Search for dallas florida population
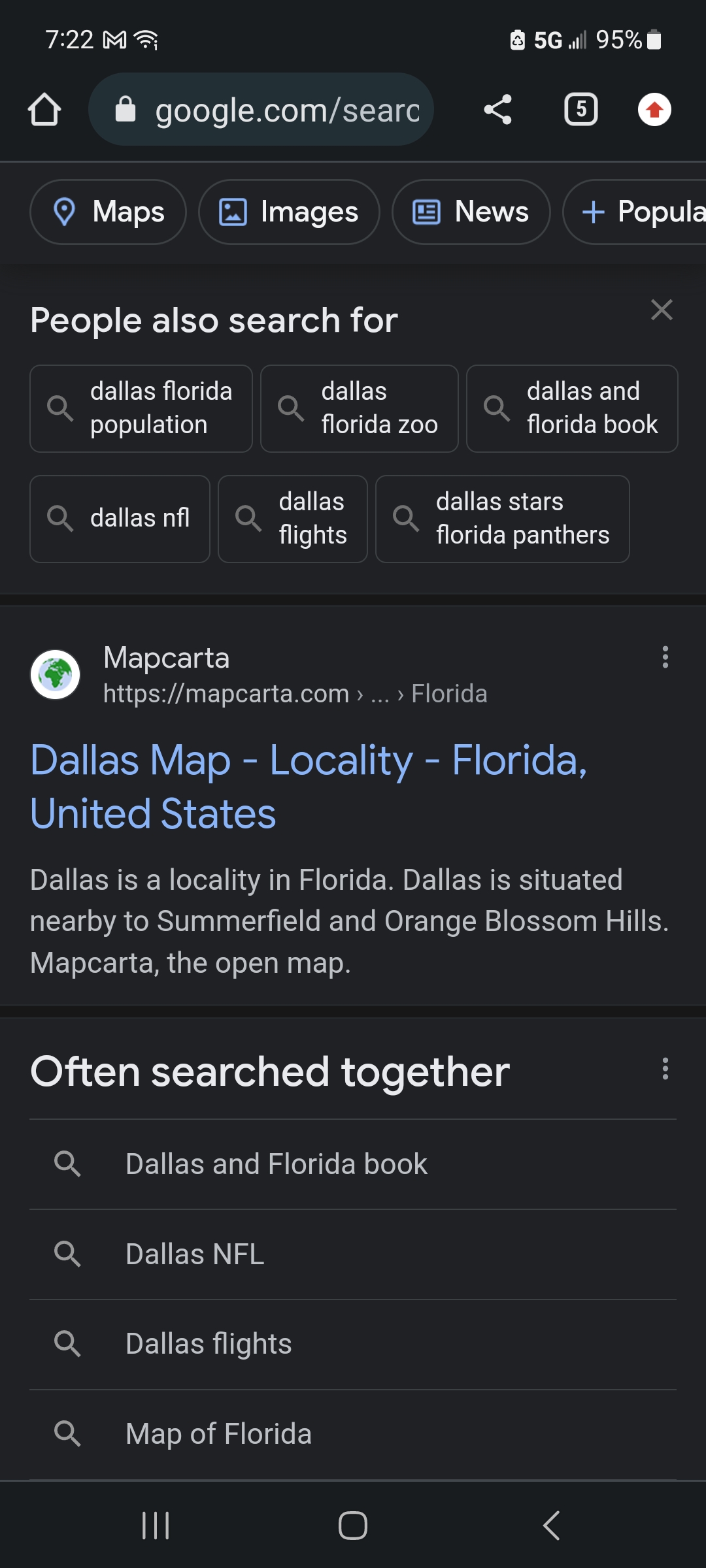Screen dimensions: 706x1568 141,408
